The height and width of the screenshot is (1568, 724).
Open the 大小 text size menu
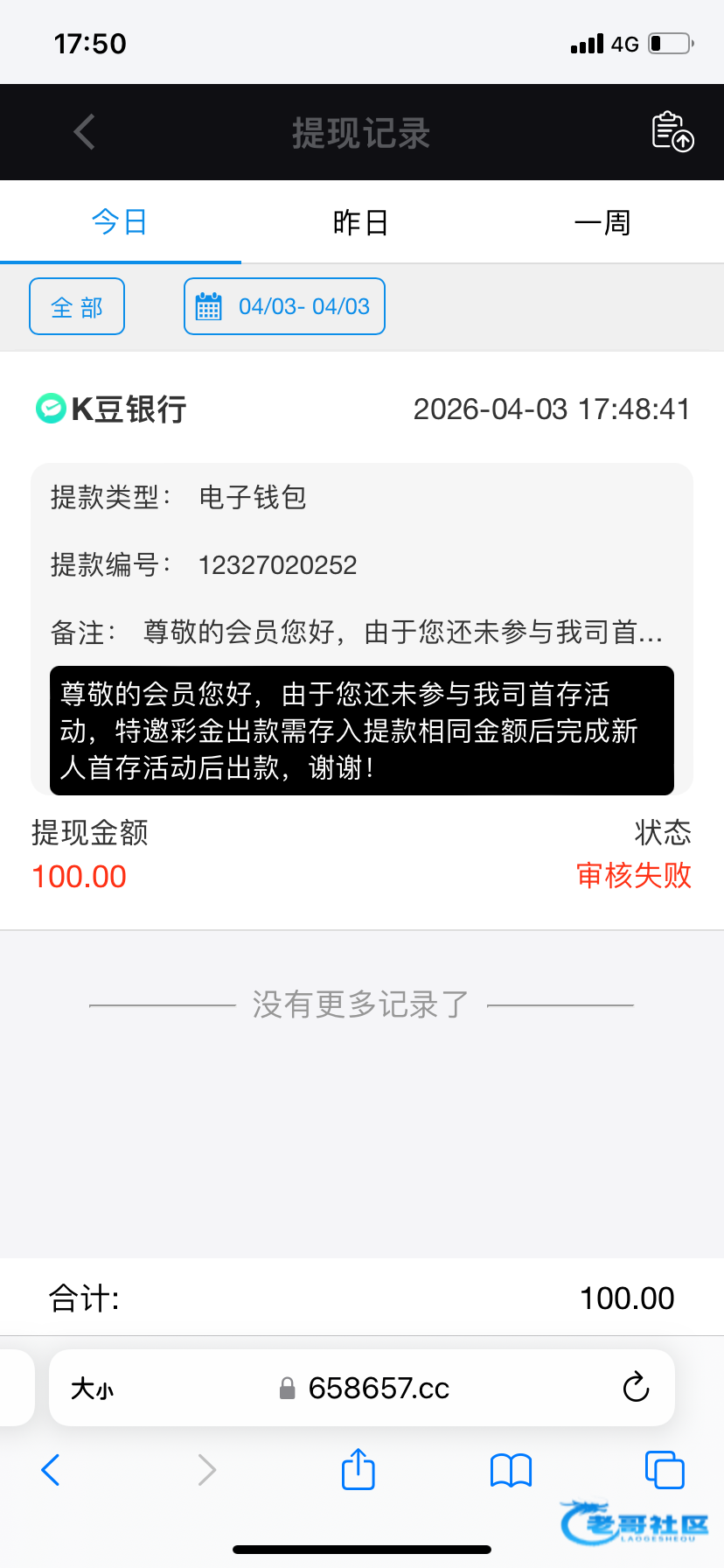[x=92, y=1389]
